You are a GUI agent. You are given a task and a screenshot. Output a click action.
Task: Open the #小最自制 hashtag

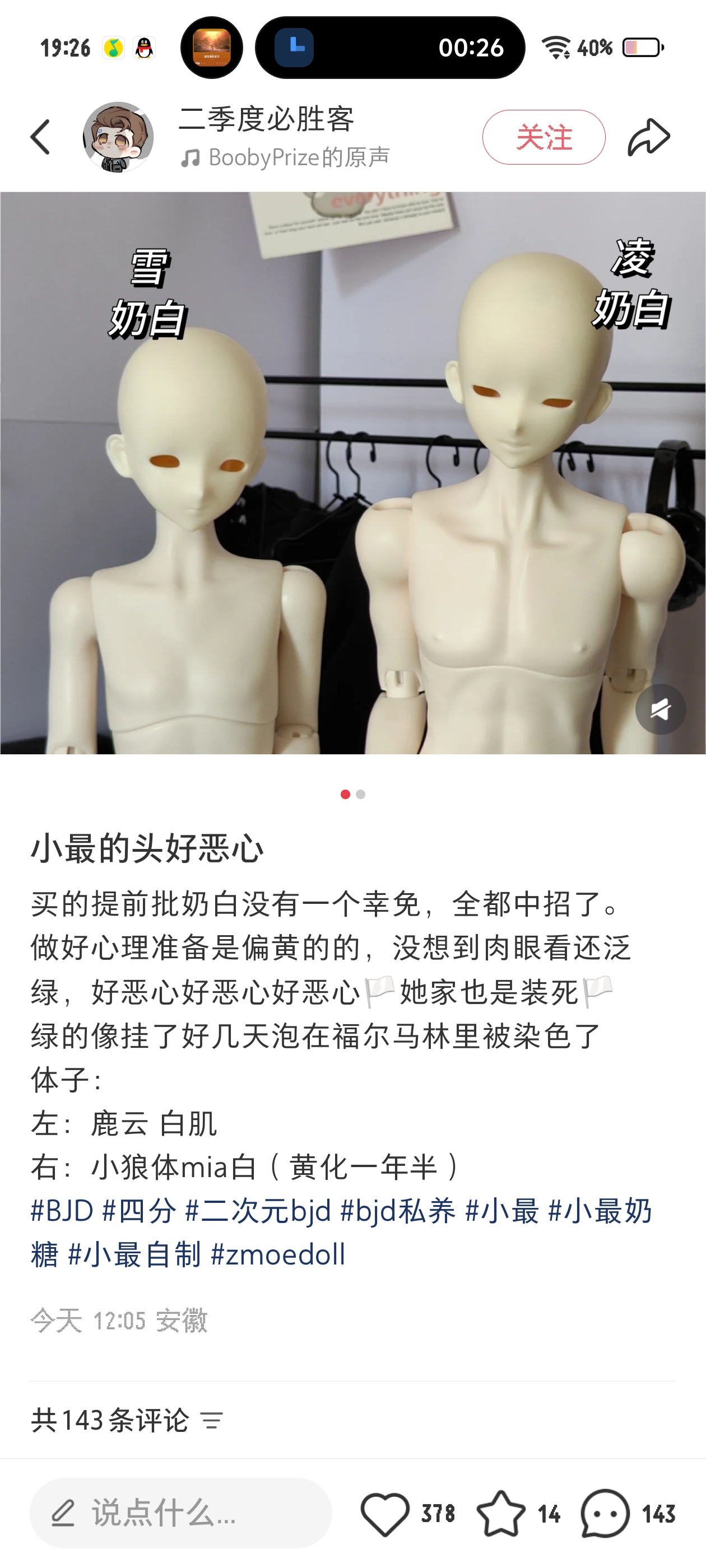134,1254
